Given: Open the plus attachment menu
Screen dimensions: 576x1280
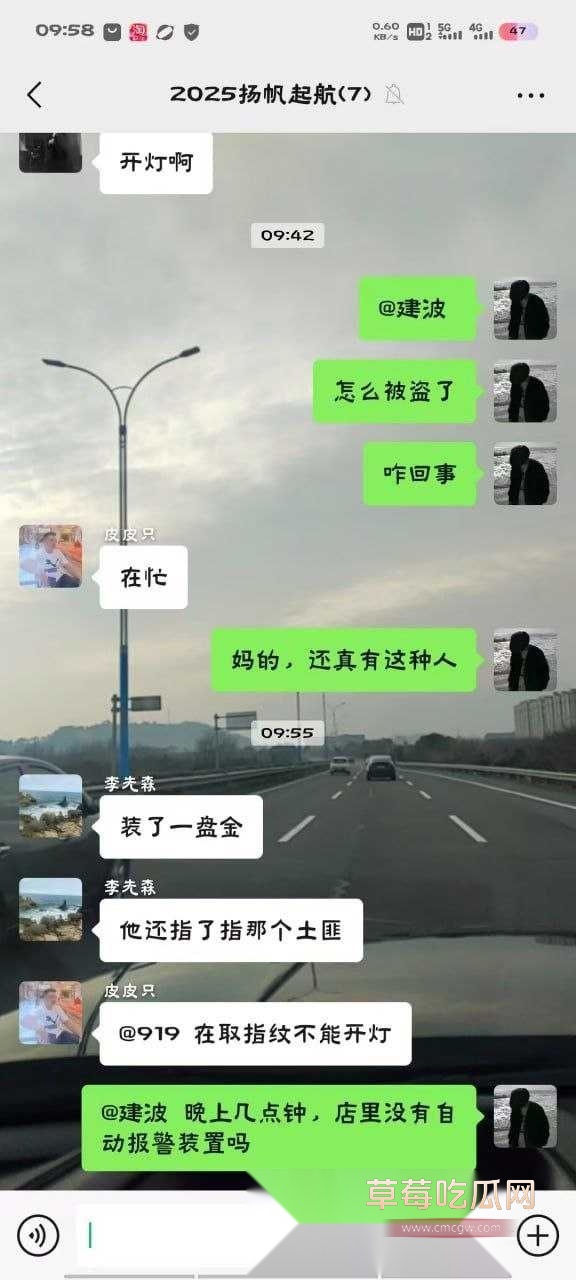Looking at the screenshot, I should click(x=537, y=1235).
